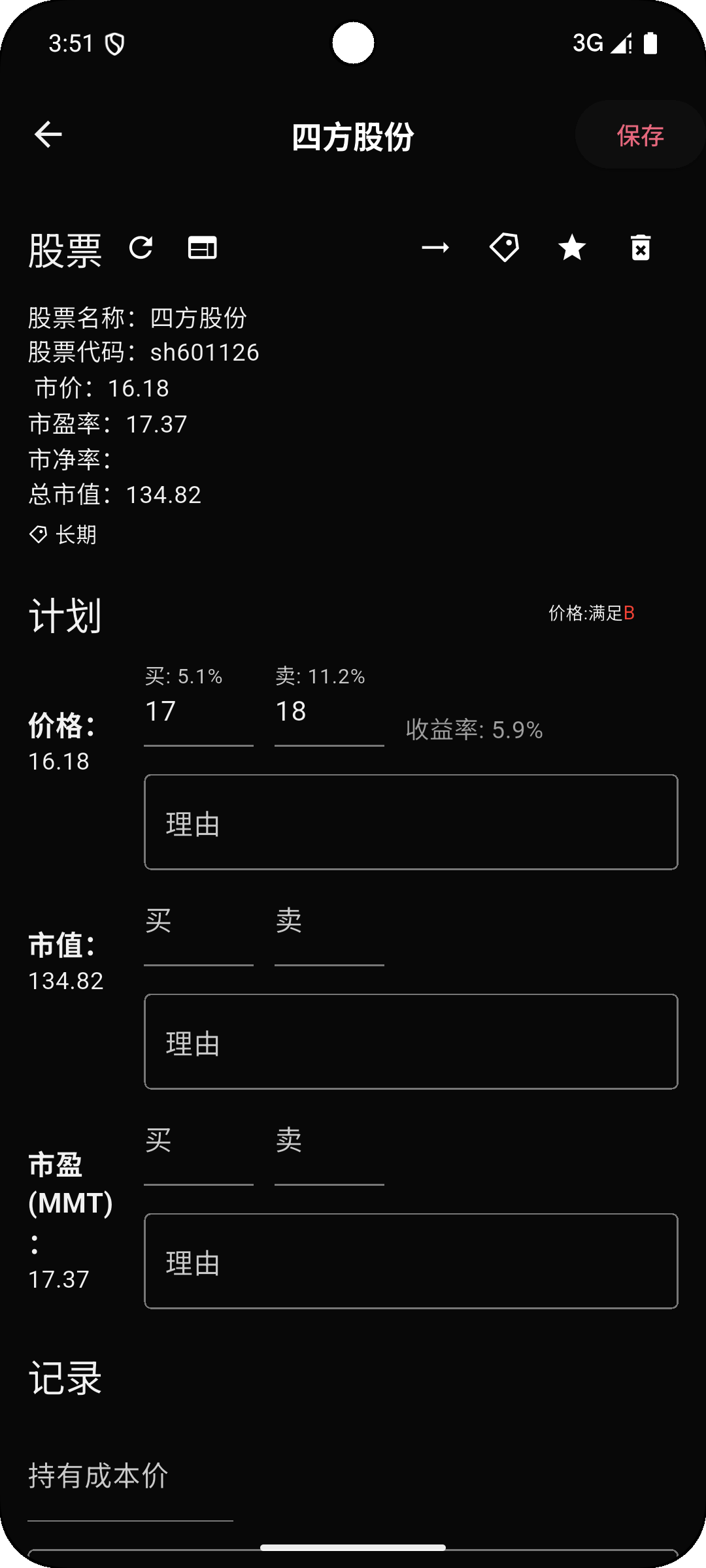Star the stock as favorite

coord(571,248)
